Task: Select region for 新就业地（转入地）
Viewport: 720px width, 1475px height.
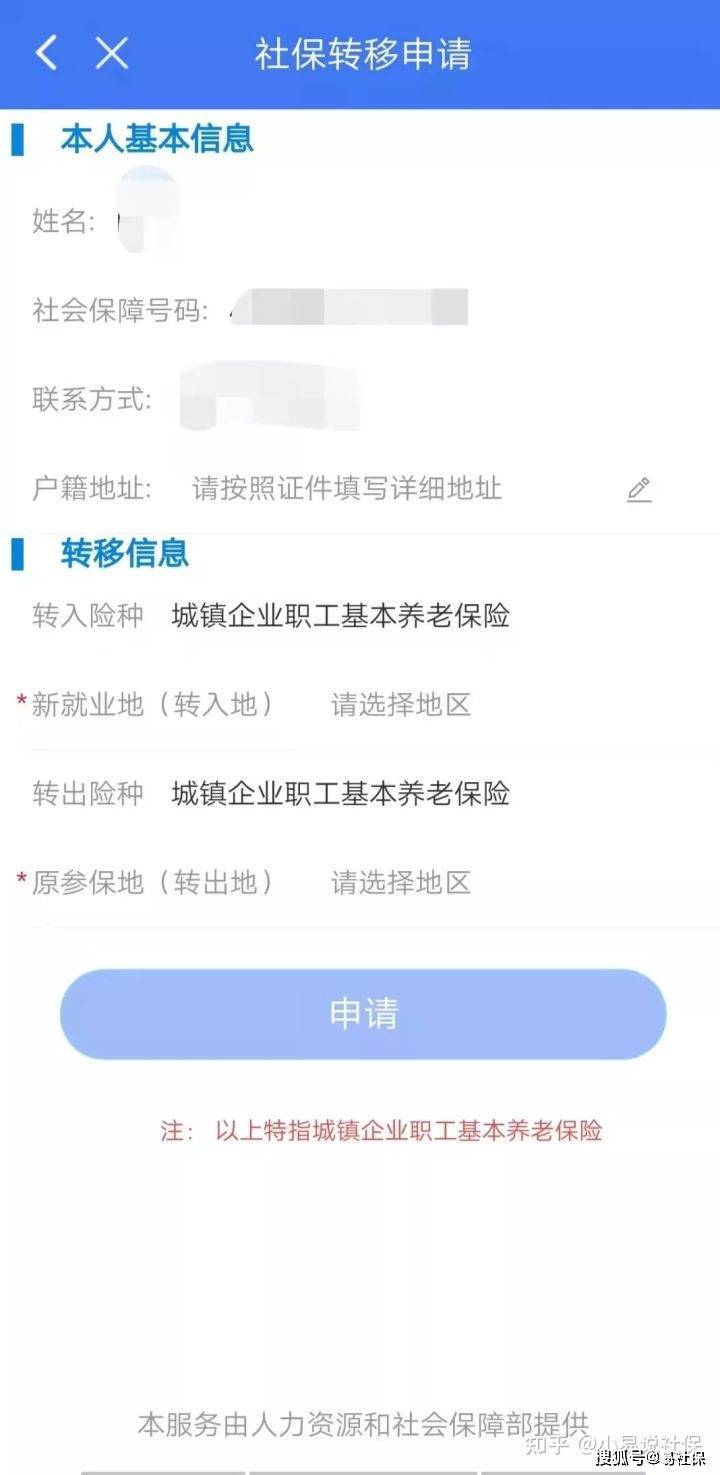Action: tap(400, 705)
